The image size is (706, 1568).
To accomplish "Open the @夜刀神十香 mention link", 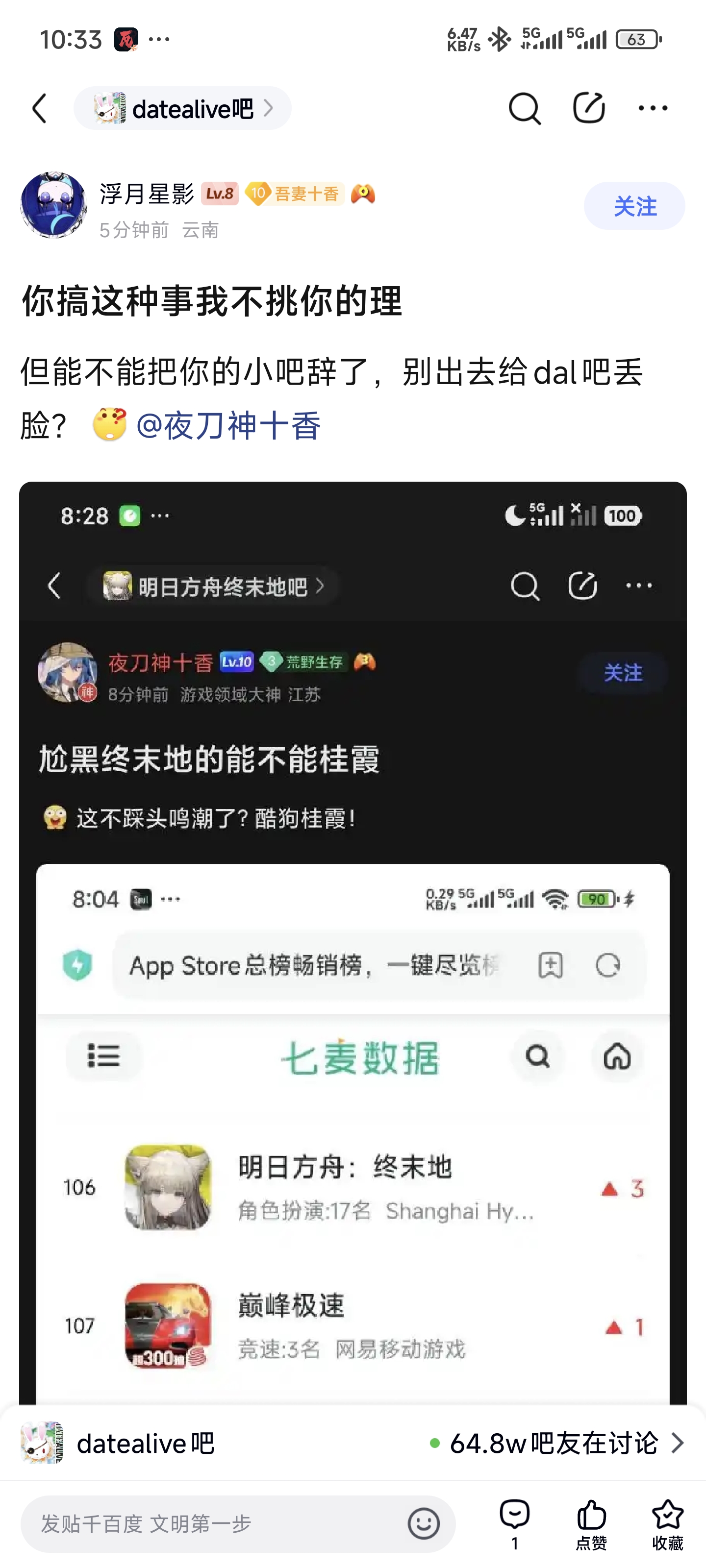I will pyautogui.click(x=228, y=425).
